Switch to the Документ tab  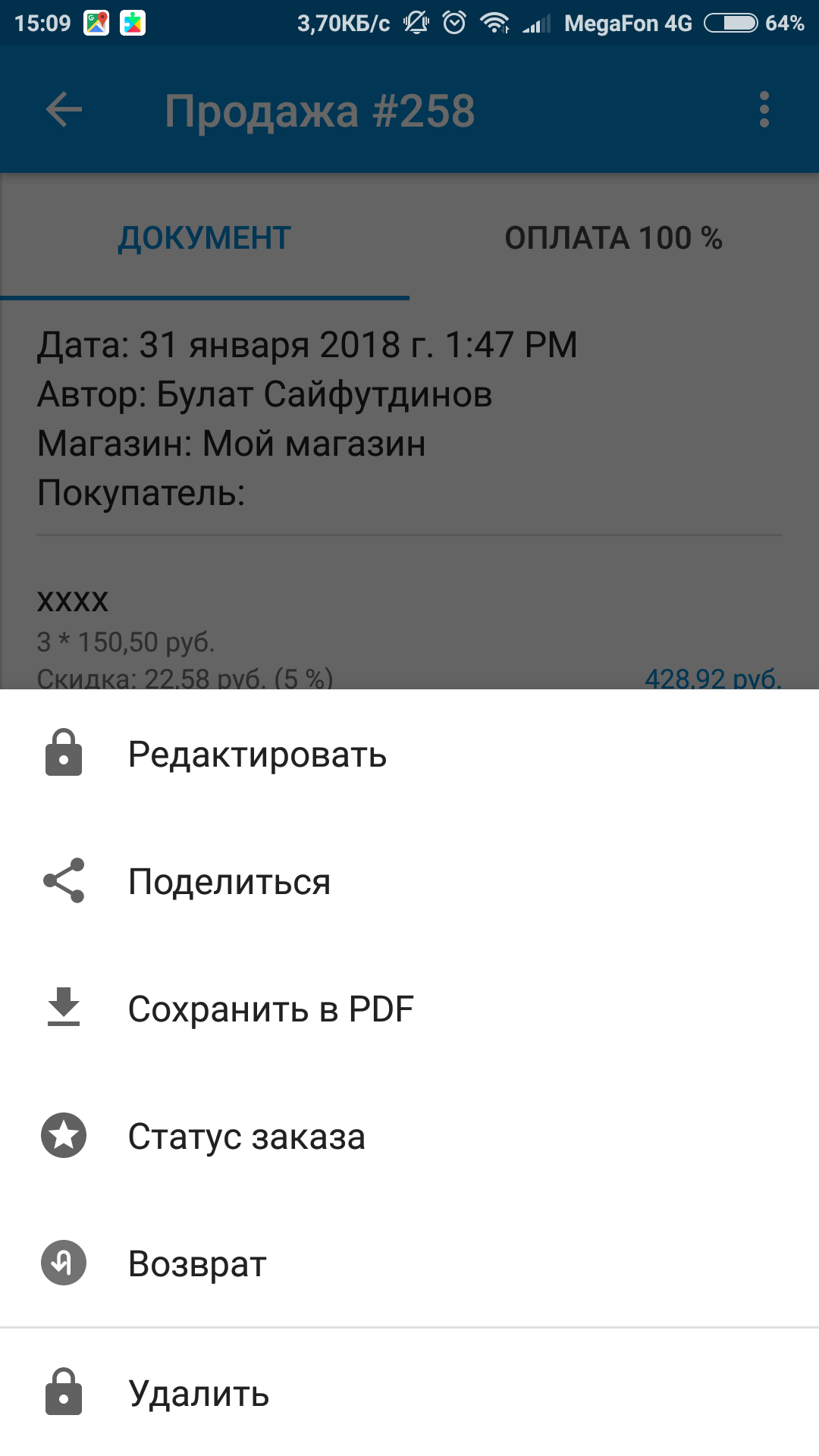tap(205, 238)
